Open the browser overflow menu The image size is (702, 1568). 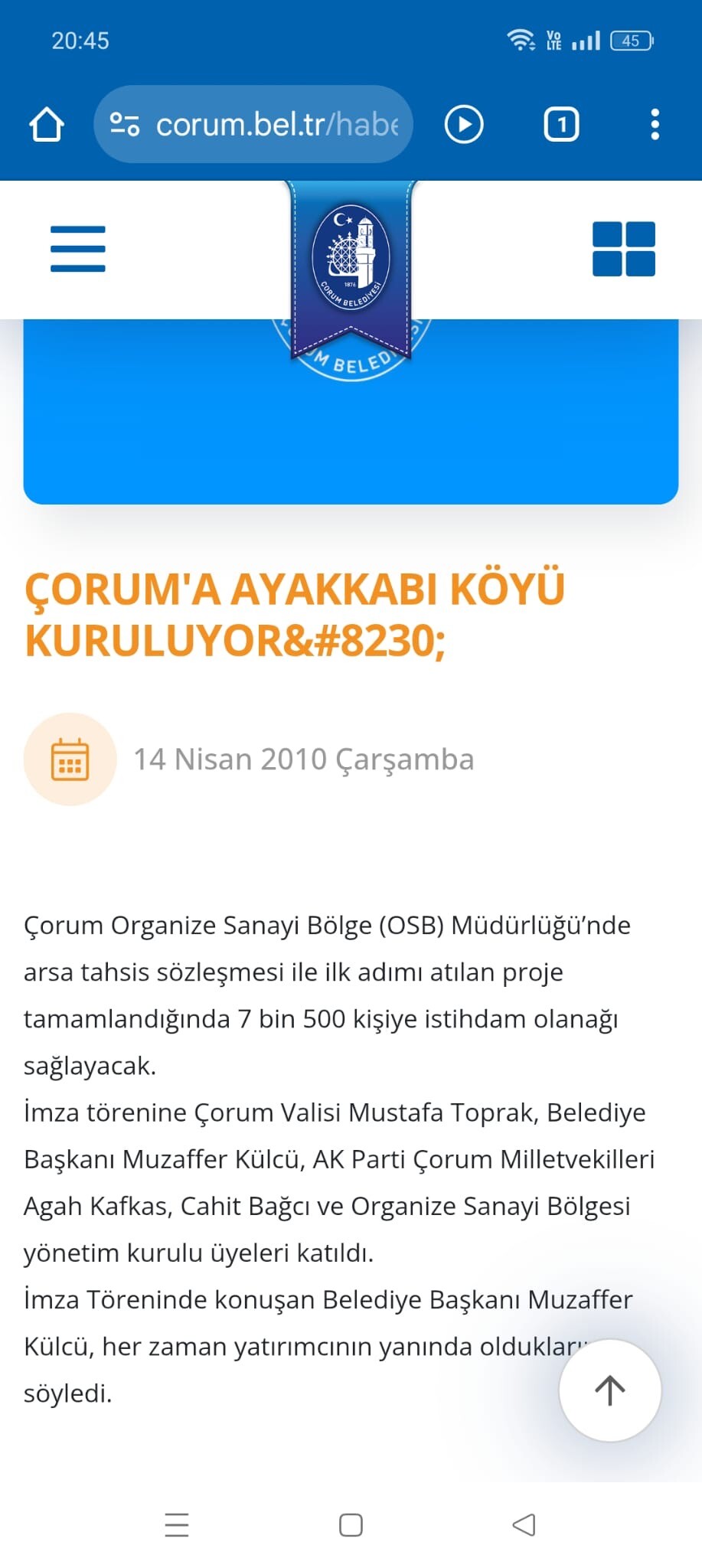[x=655, y=124]
